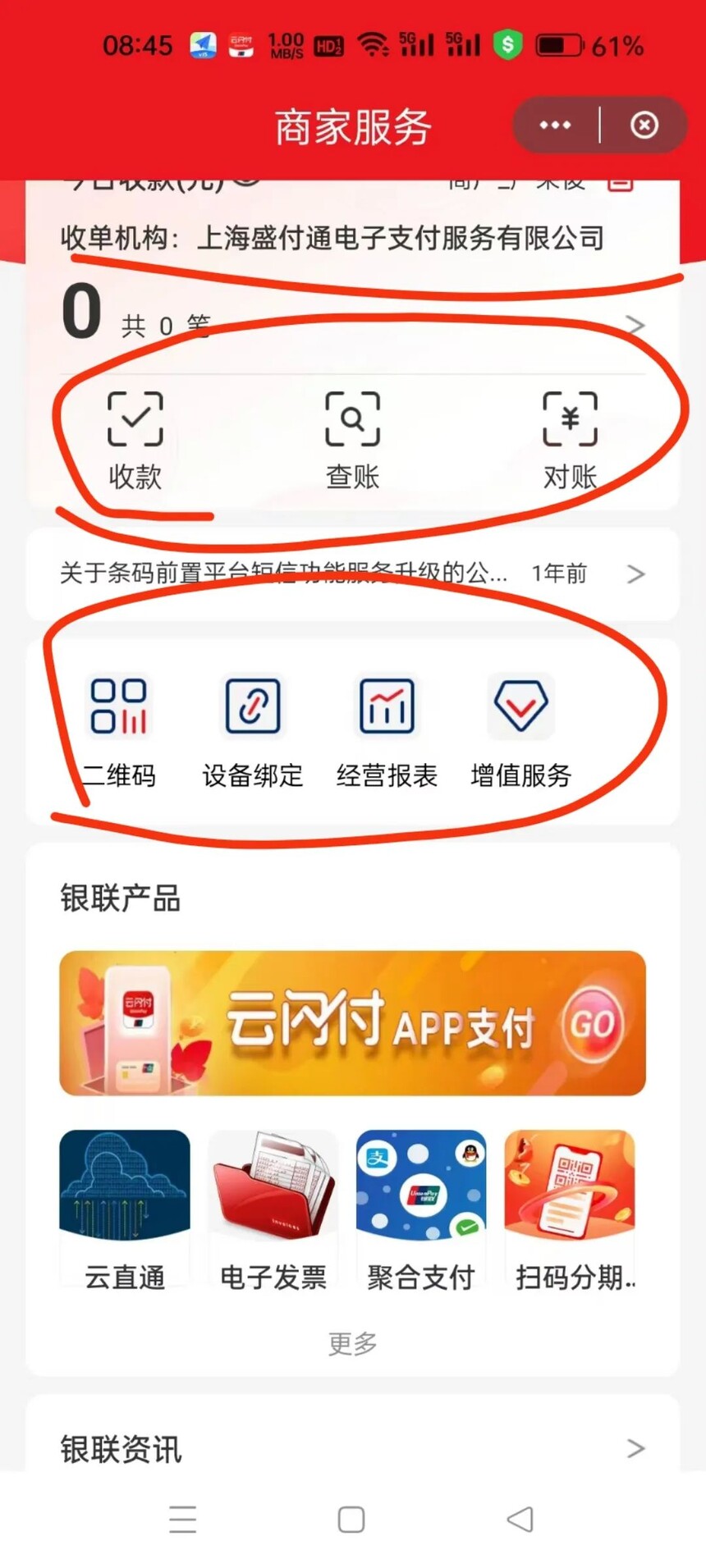The height and width of the screenshot is (1568, 706).
Task: Open 扫码分期 product
Action: 570,1209
